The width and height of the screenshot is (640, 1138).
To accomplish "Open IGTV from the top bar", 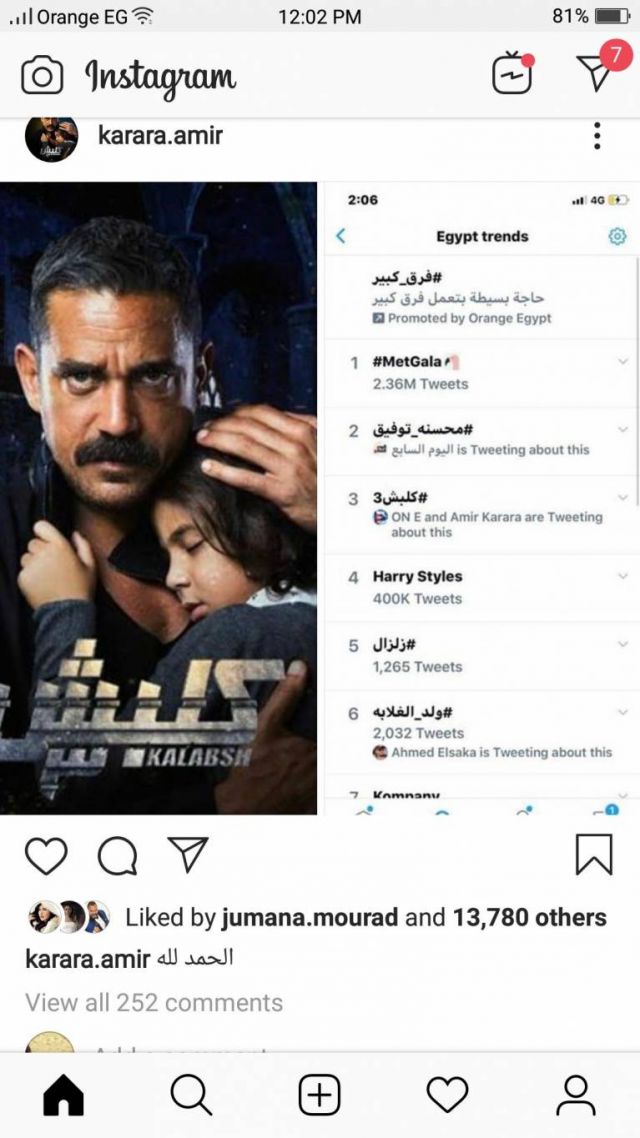I will pyautogui.click(x=513, y=75).
